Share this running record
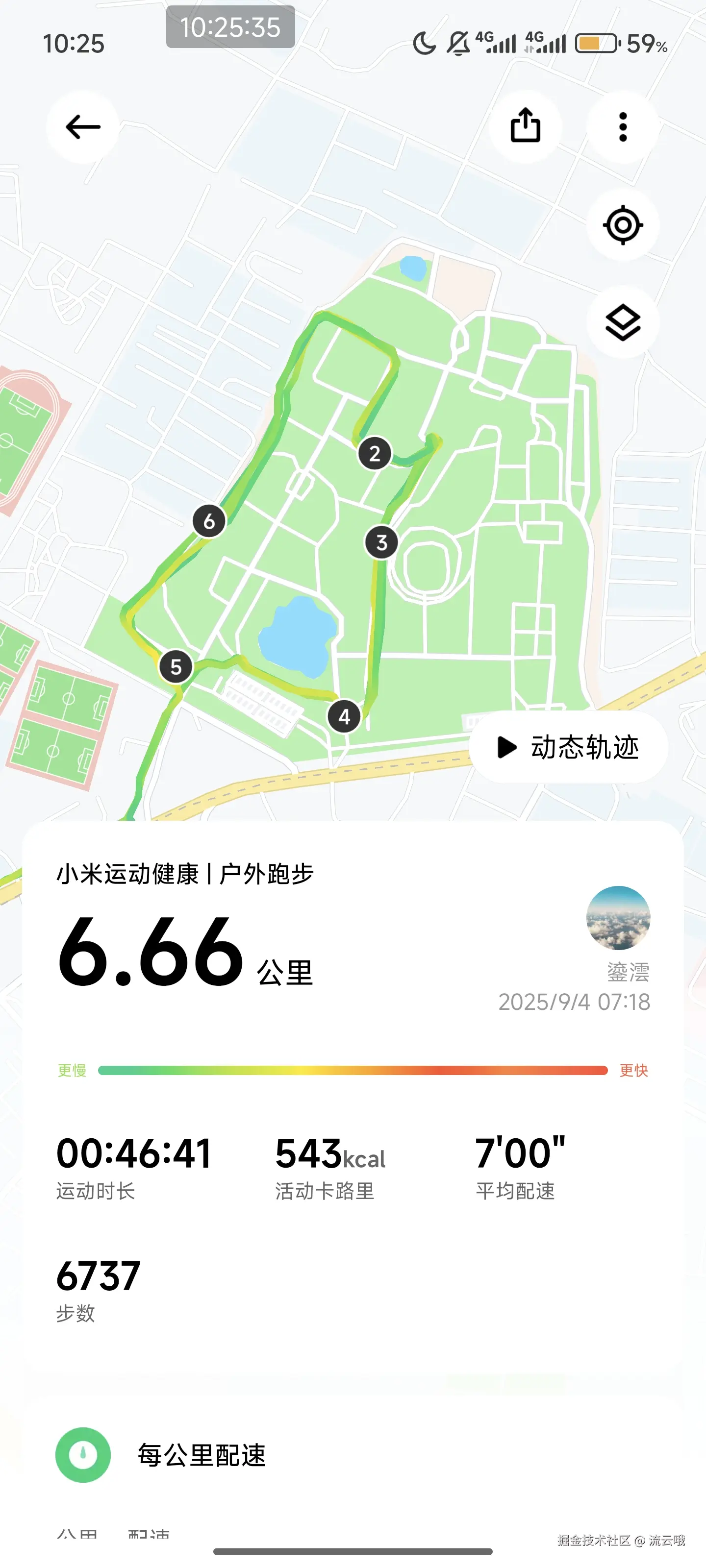 click(525, 126)
